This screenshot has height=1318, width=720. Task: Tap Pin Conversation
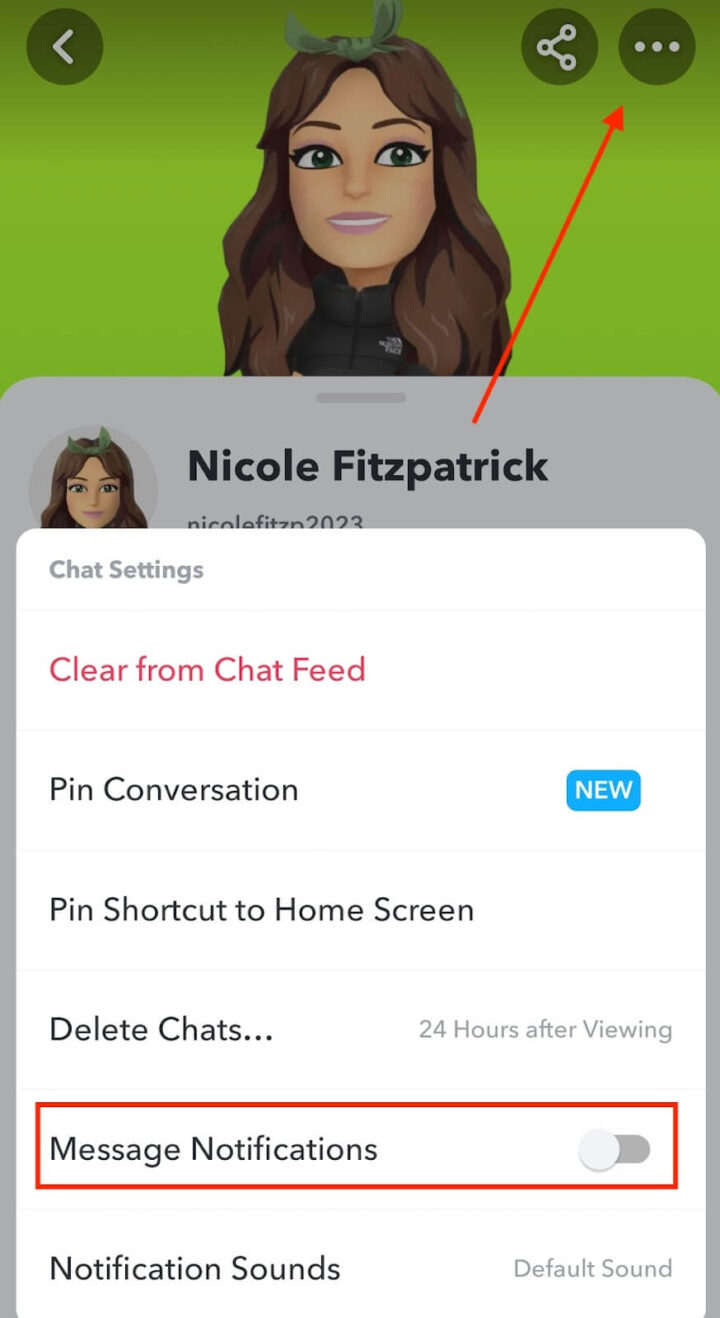[x=173, y=790]
